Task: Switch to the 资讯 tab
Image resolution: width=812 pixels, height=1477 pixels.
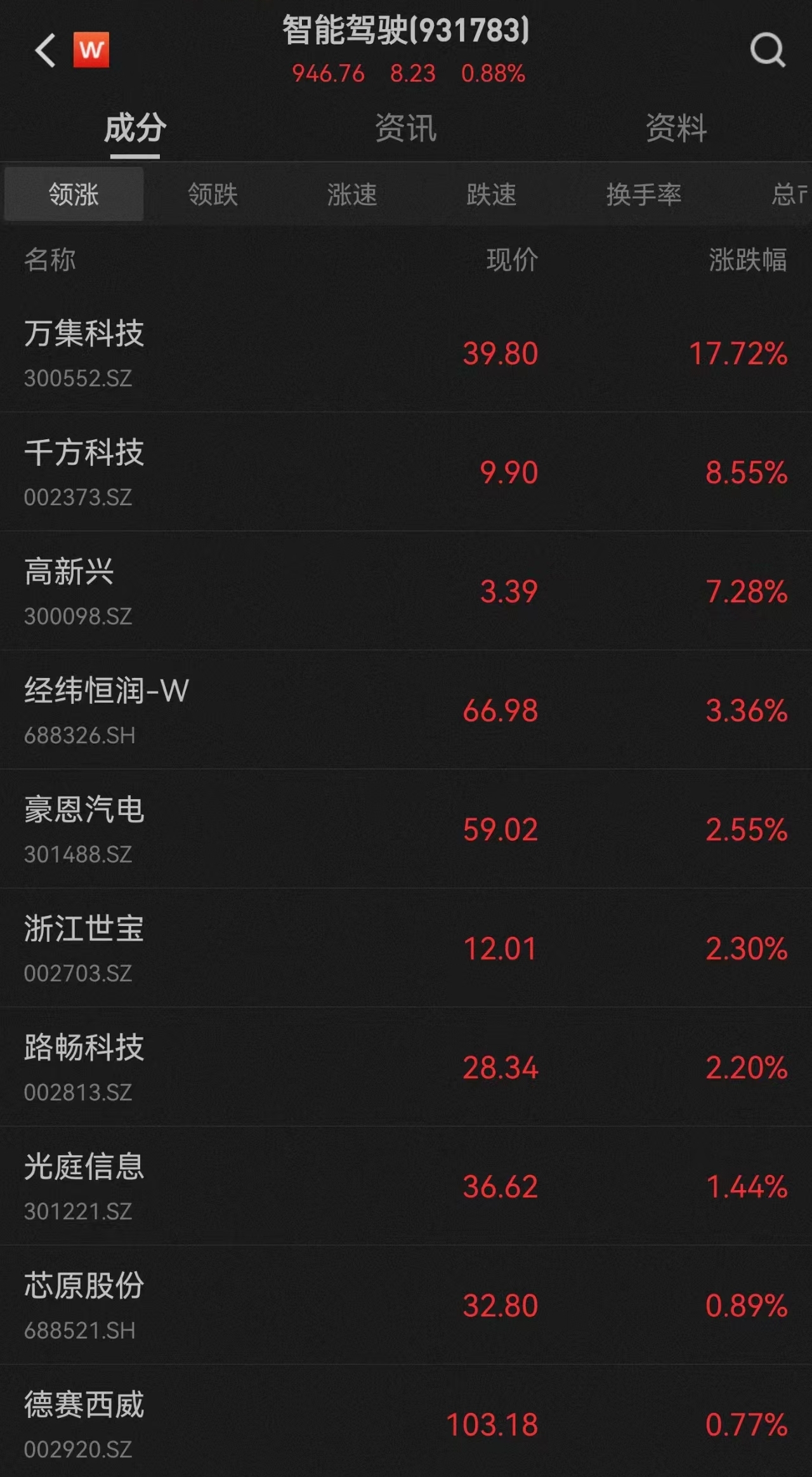Action: pyautogui.click(x=405, y=128)
